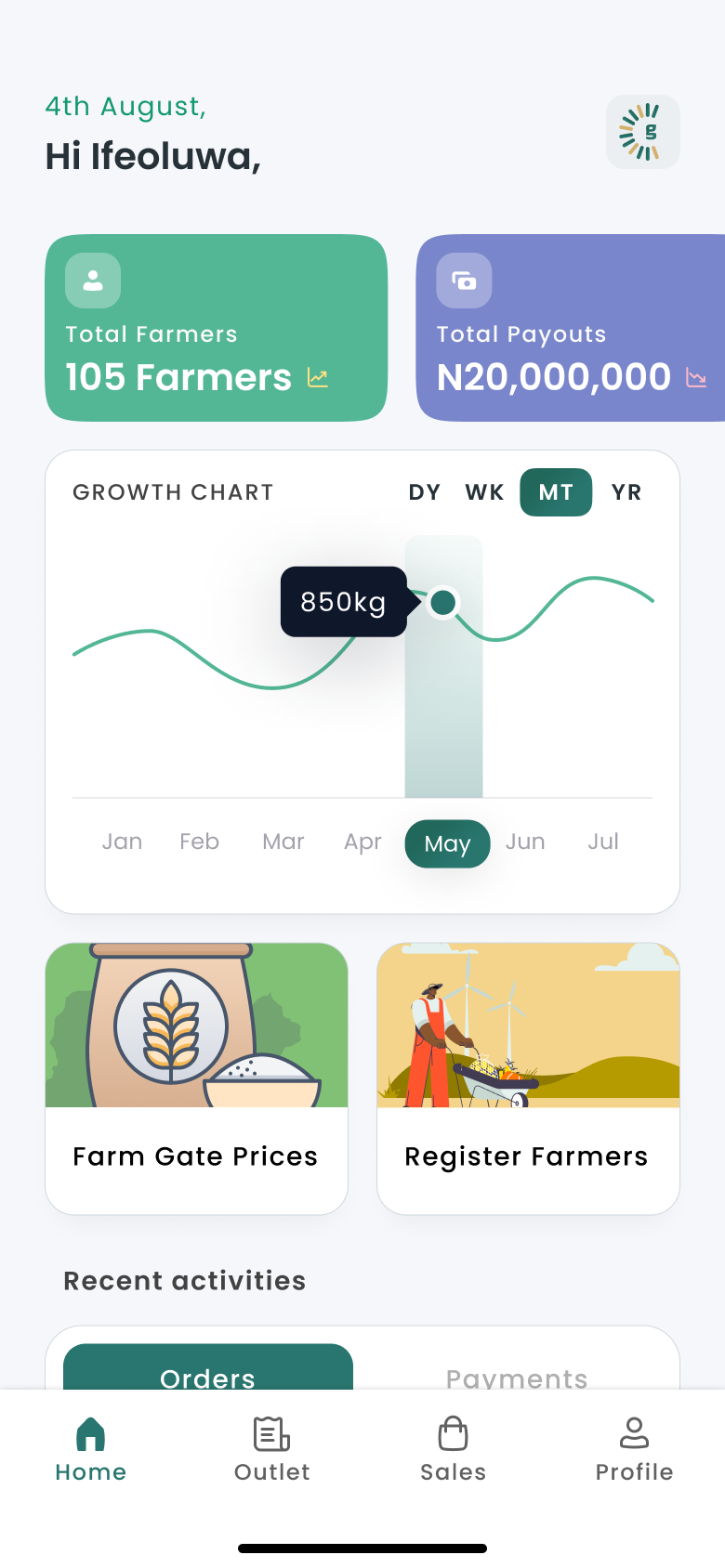
Task: Select May on the growth chart
Action: 447,843
